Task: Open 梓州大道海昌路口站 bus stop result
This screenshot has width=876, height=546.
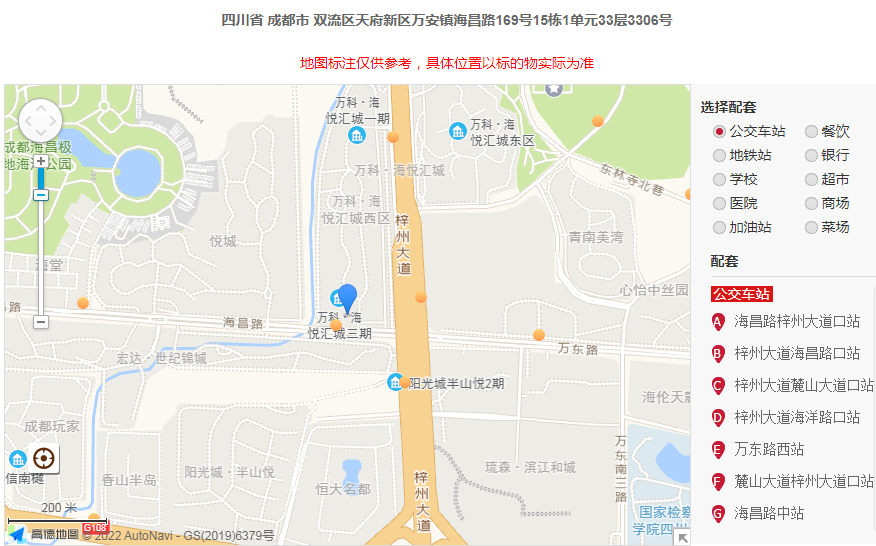Action: coord(796,354)
